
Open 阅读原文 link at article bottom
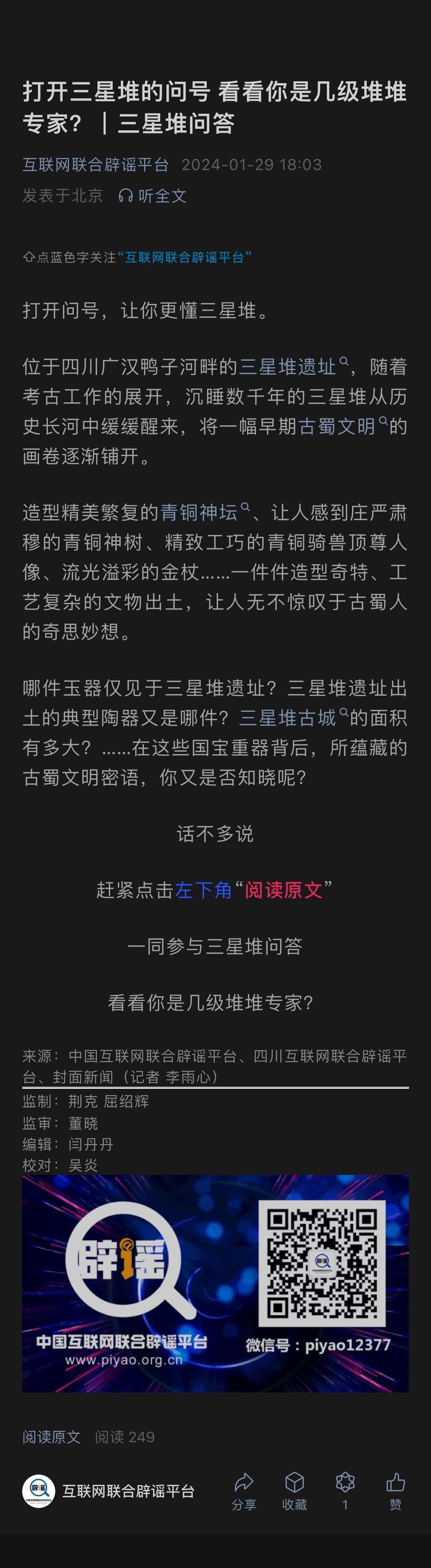(52, 1437)
